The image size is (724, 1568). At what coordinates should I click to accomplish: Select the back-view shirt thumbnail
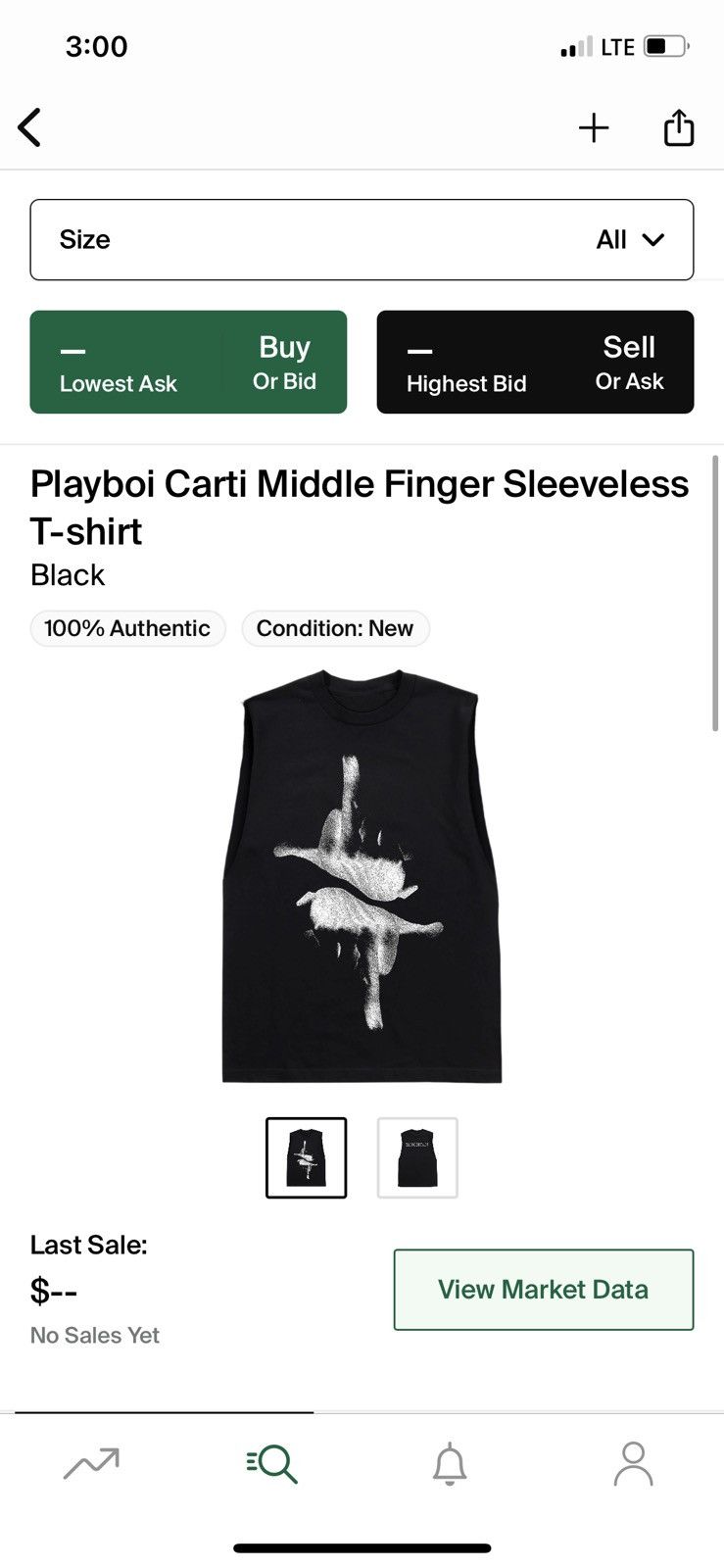416,1157
